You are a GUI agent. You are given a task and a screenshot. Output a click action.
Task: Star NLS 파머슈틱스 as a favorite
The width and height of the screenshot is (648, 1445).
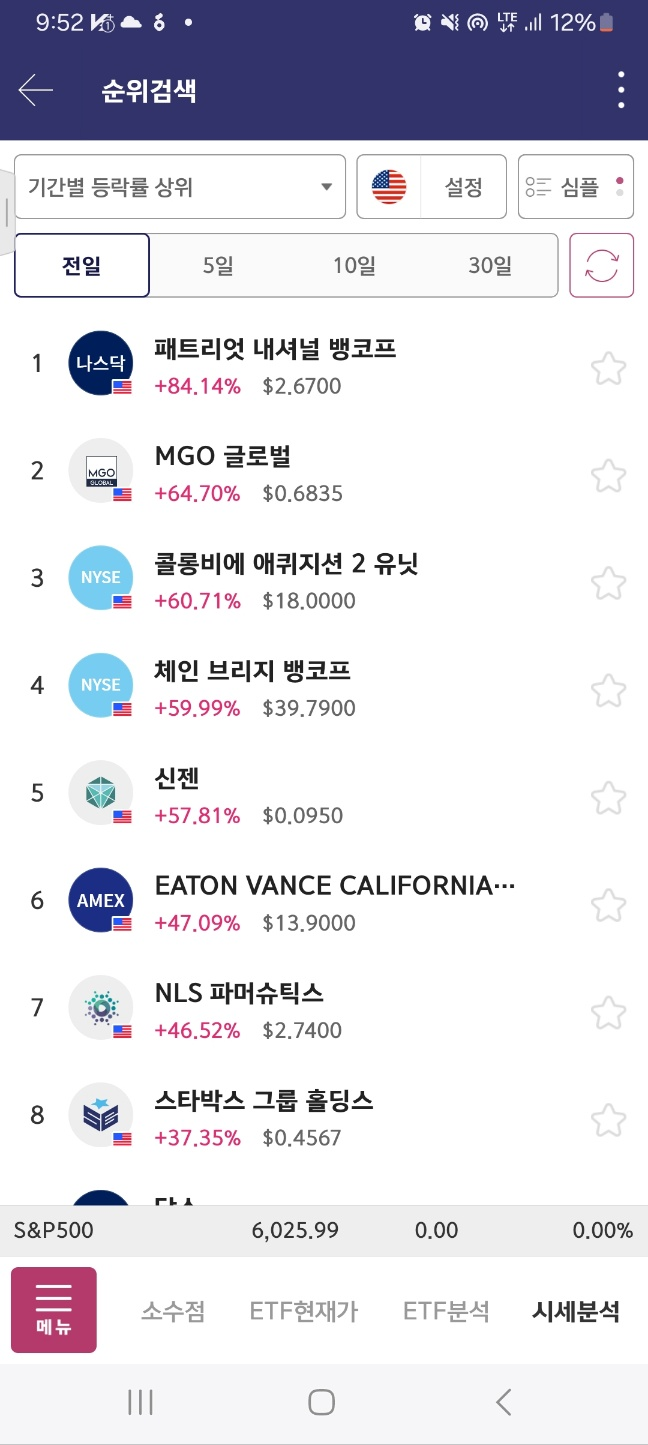pos(608,1011)
